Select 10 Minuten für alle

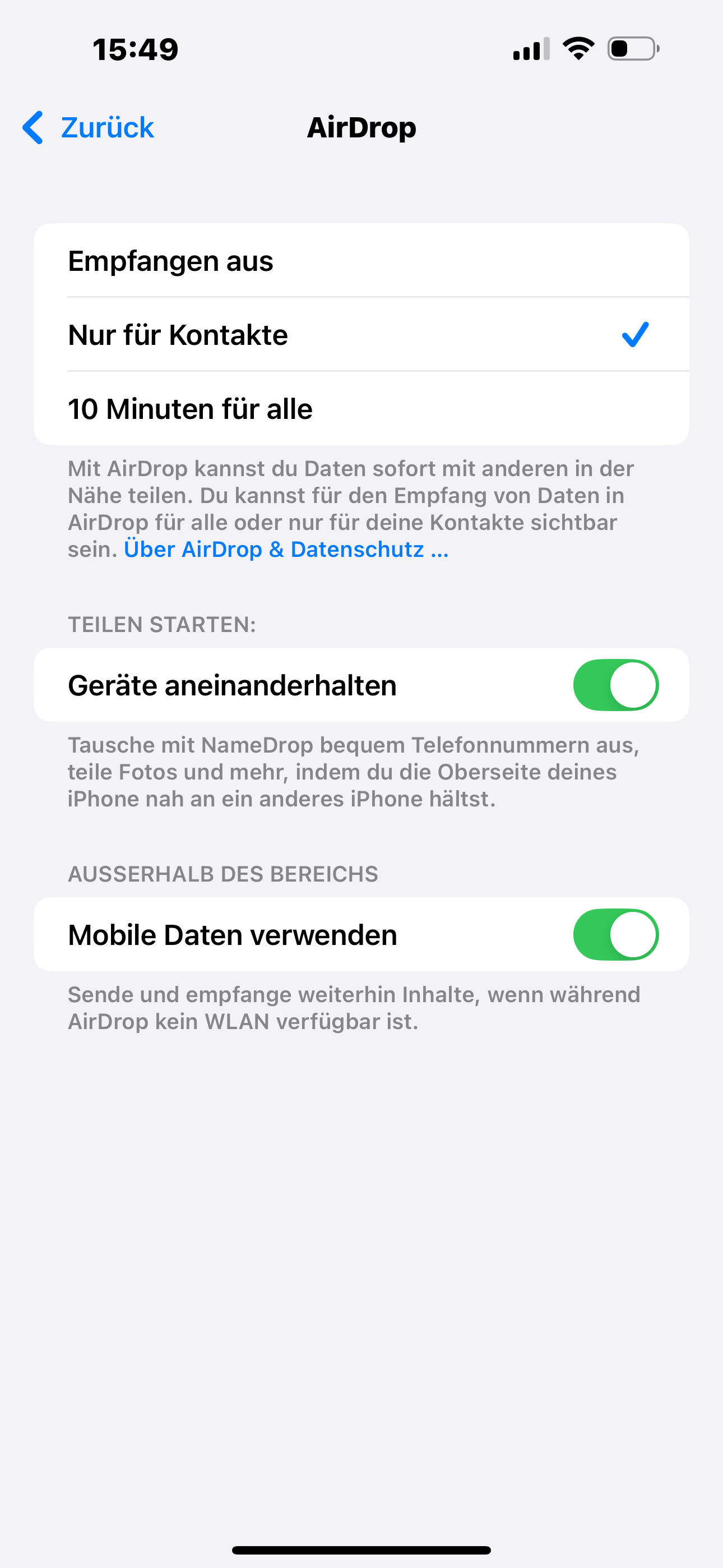[x=360, y=408]
